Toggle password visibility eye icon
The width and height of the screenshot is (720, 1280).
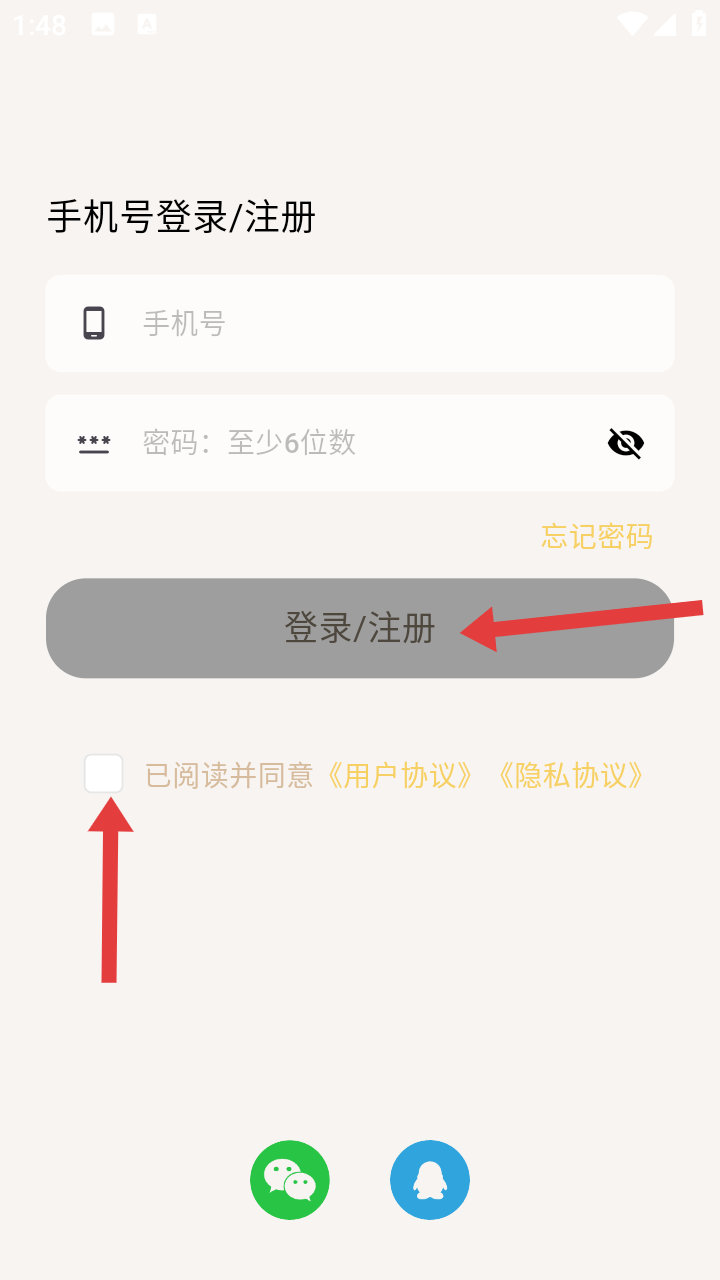626,442
